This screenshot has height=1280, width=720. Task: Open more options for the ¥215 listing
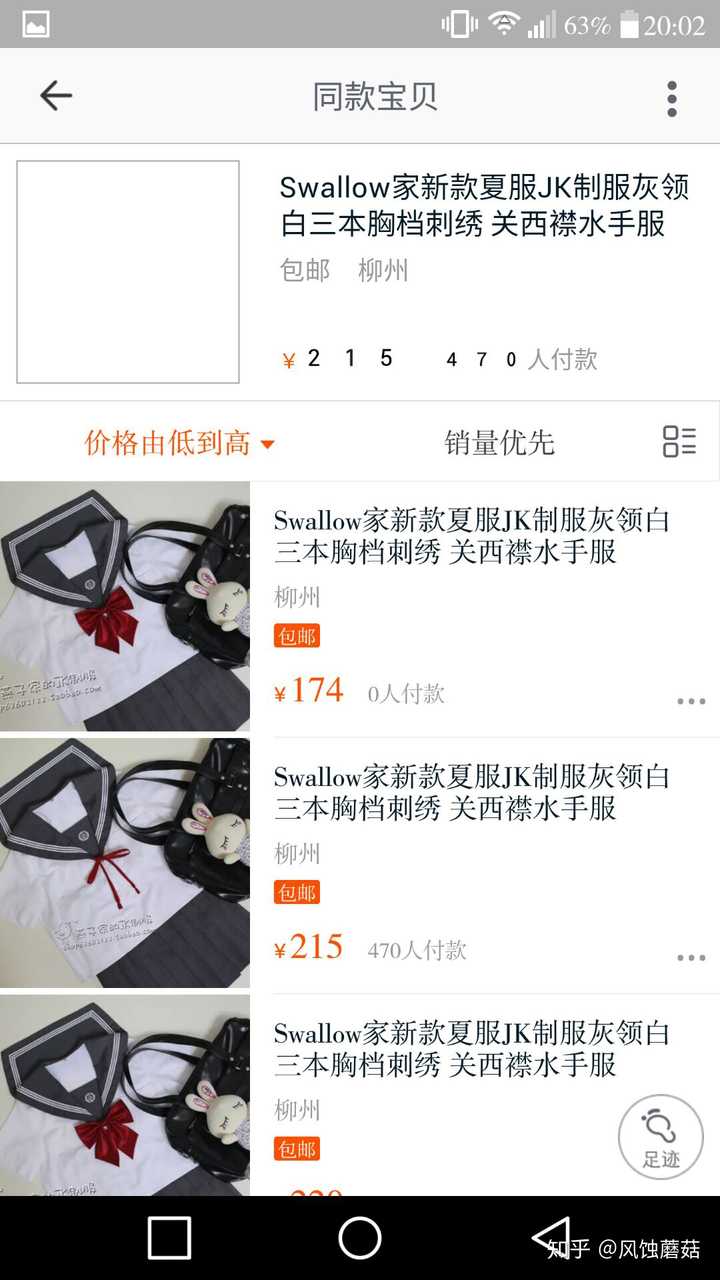tap(691, 958)
